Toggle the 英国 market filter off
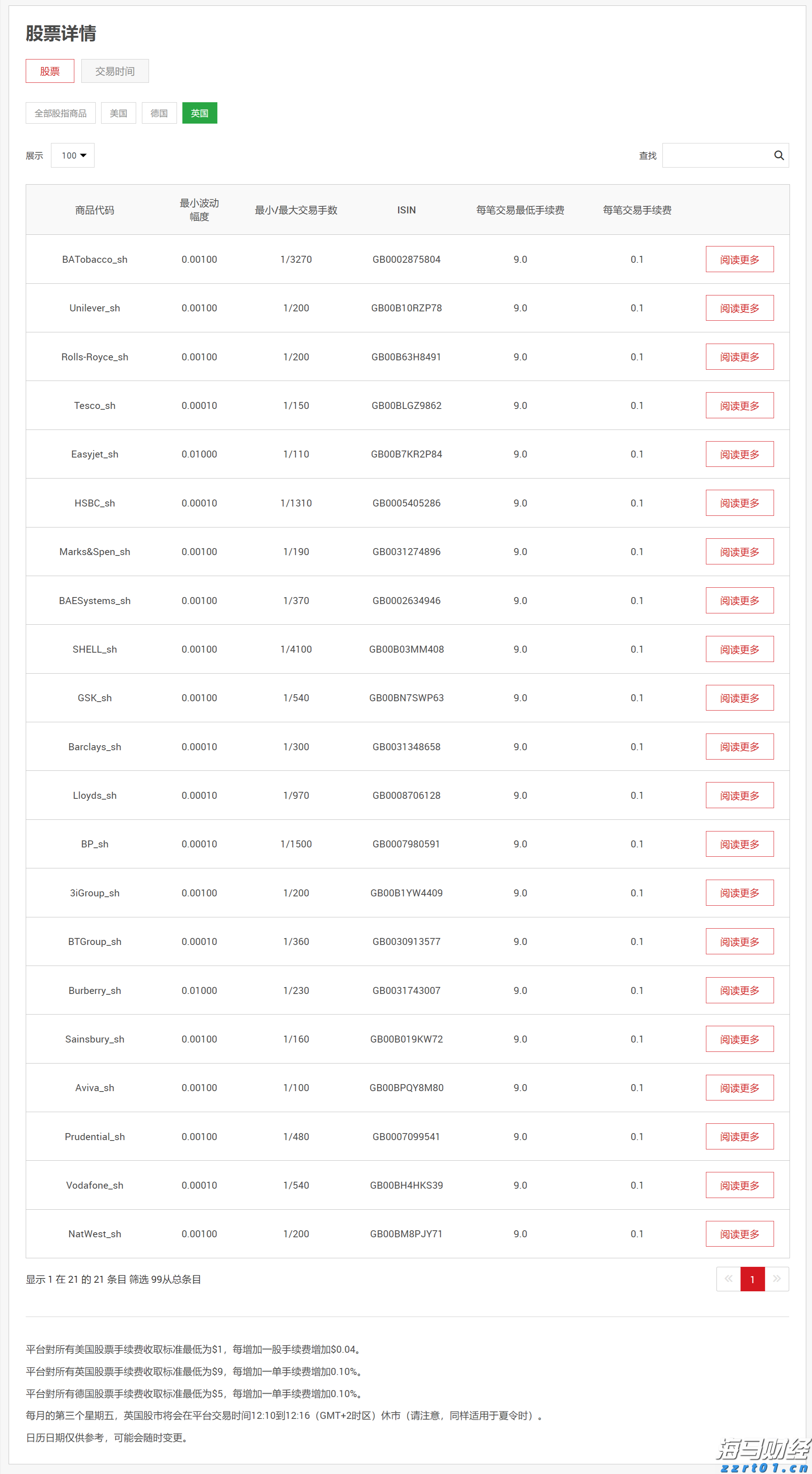The width and height of the screenshot is (812, 1474). click(x=199, y=113)
